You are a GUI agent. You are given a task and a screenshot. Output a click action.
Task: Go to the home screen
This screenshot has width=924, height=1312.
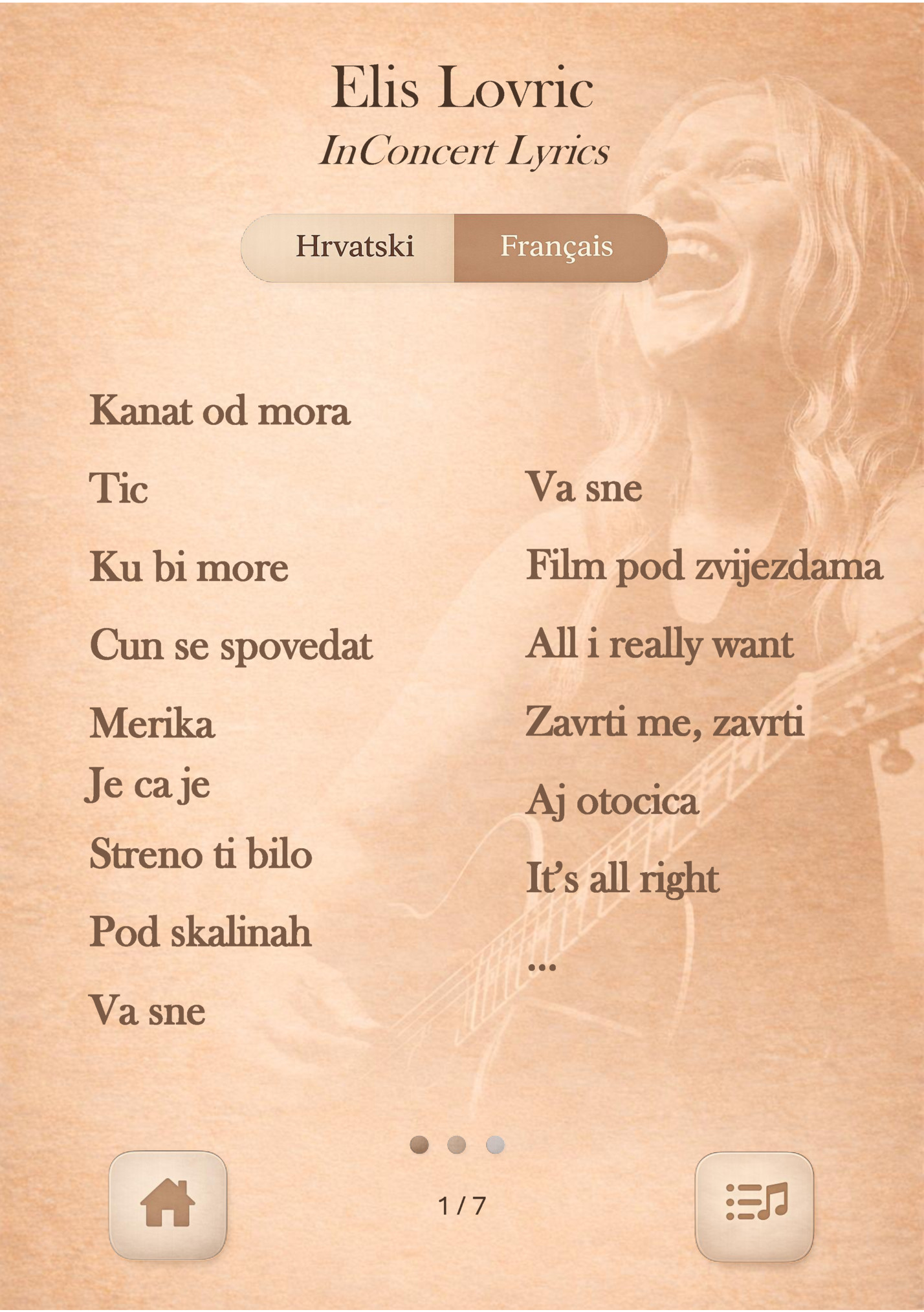(x=168, y=1203)
